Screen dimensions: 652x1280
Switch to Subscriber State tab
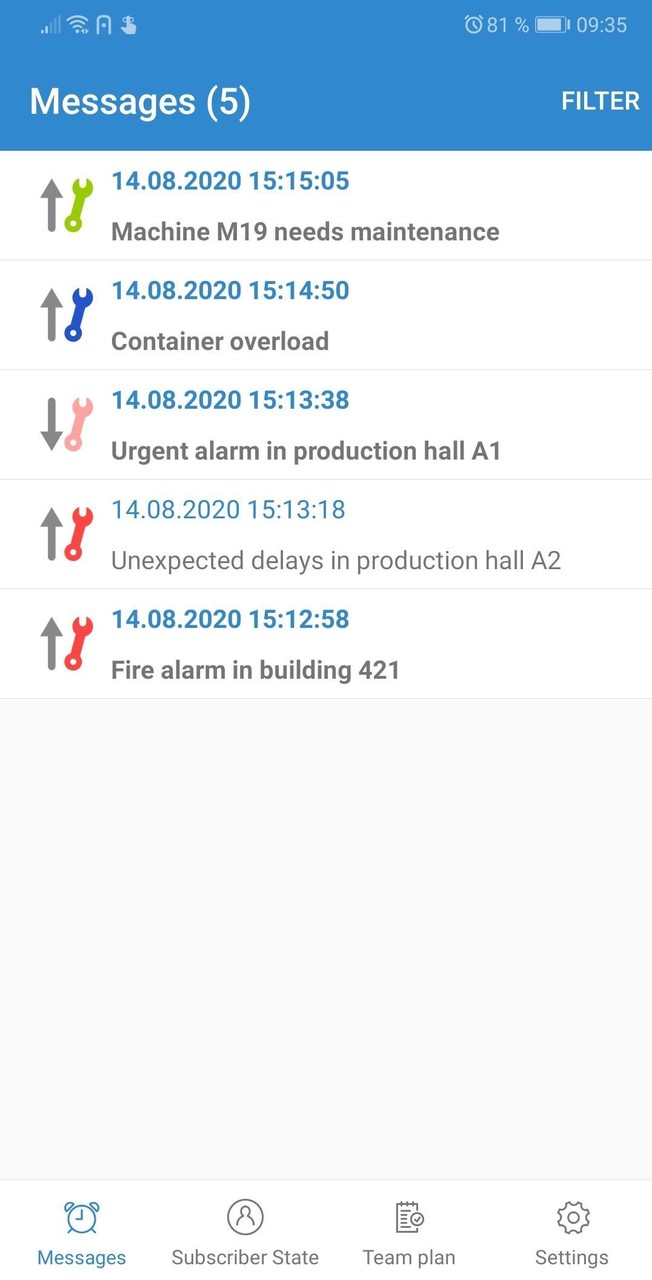point(245,1233)
